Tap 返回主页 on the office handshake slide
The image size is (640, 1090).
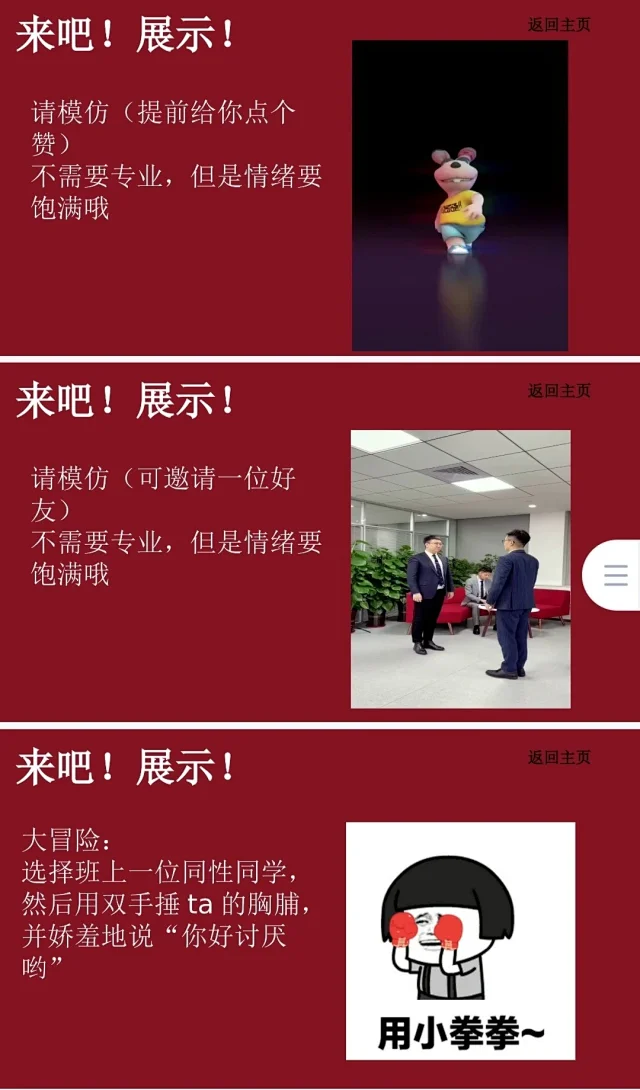(559, 391)
